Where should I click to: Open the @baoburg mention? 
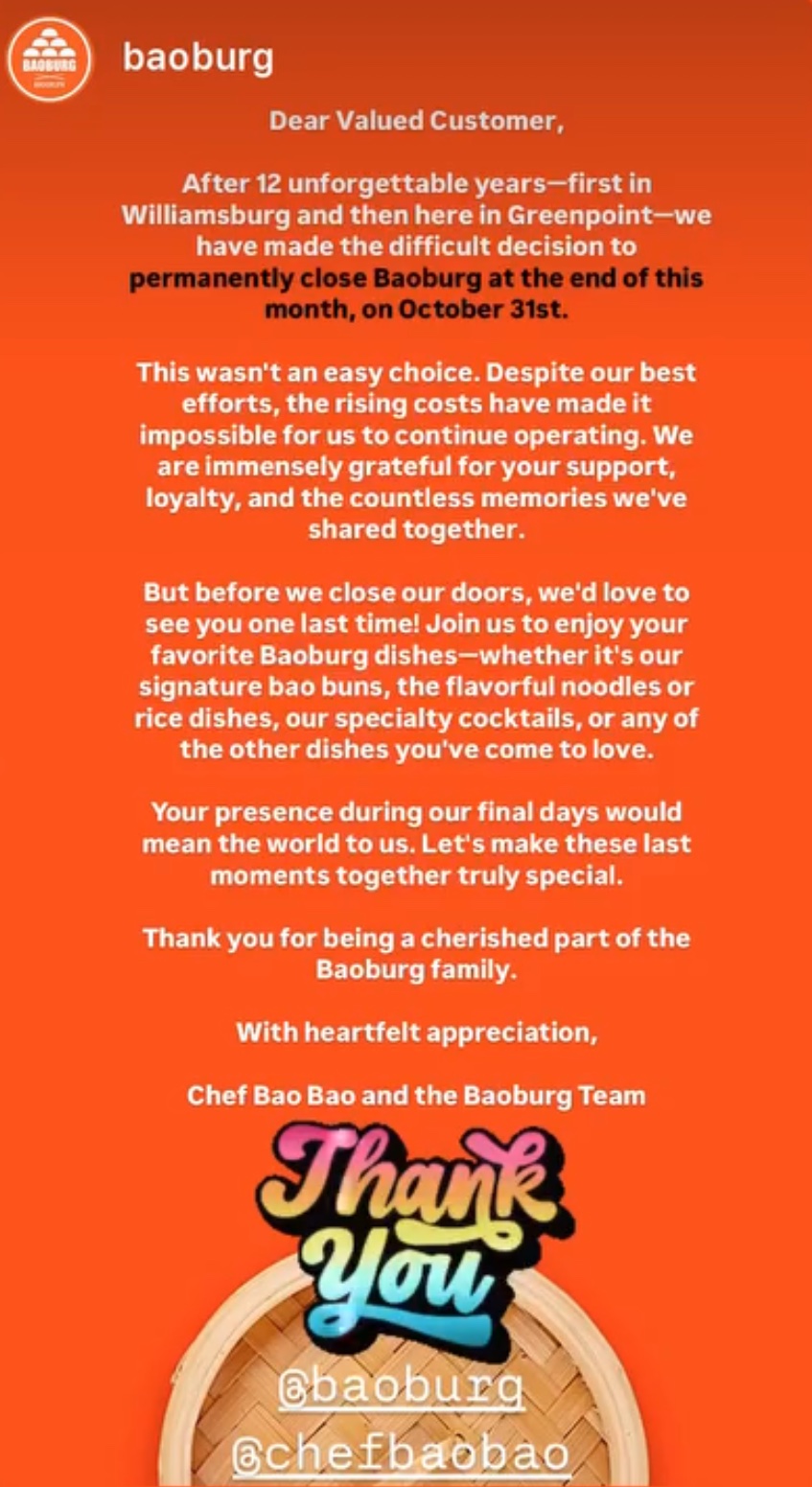[401, 1389]
